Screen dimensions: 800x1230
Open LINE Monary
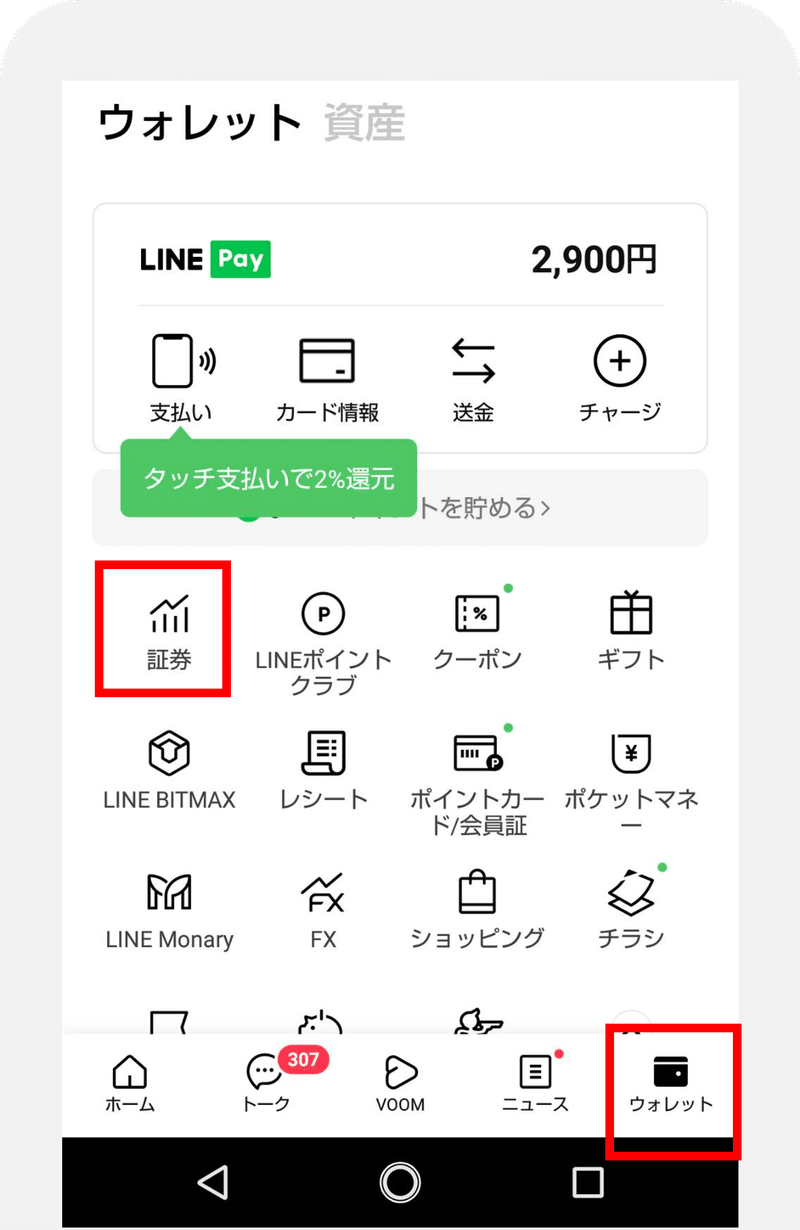click(169, 910)
